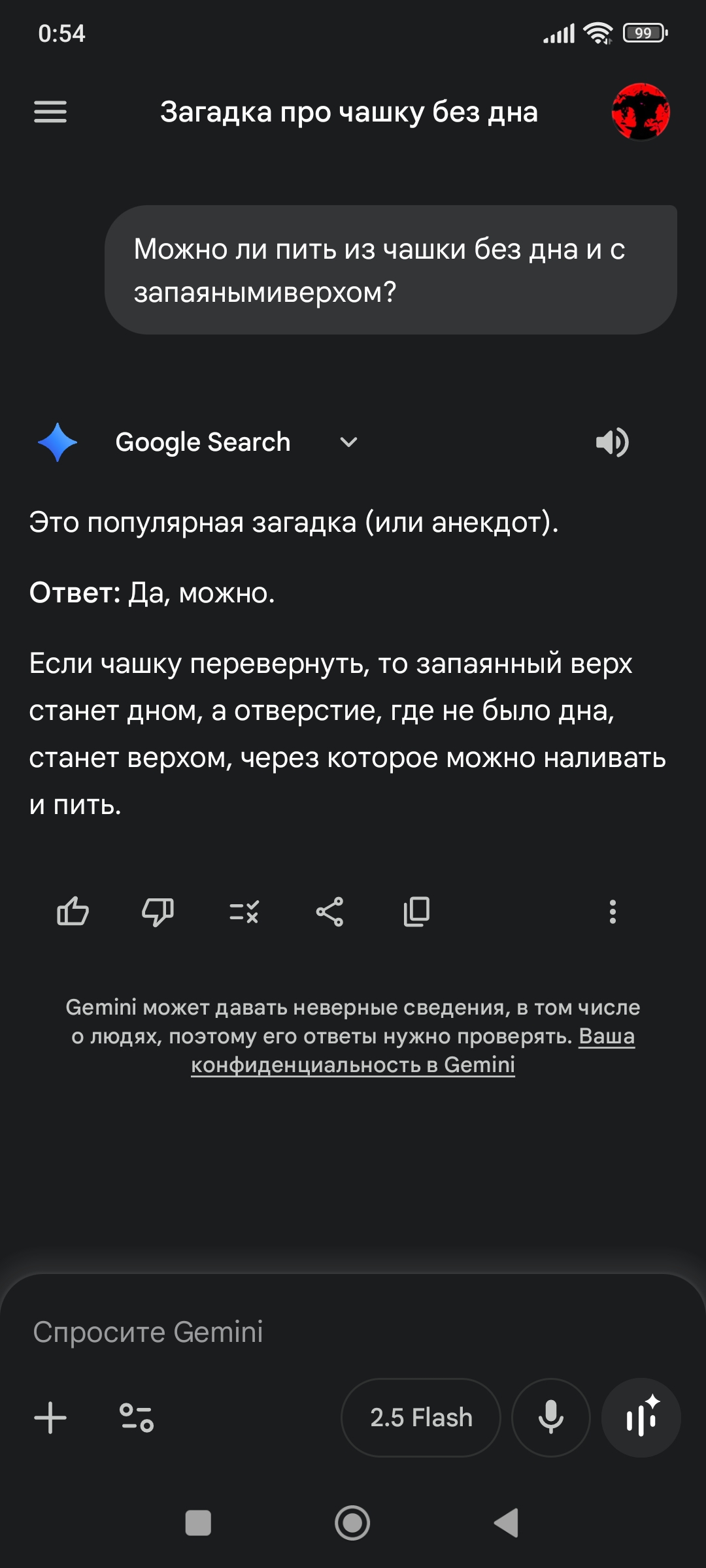The image size is (706, 1568).
Task: Open the privacy link "Ваша конфиденциальность в Gemini"
Action: 353,1065
